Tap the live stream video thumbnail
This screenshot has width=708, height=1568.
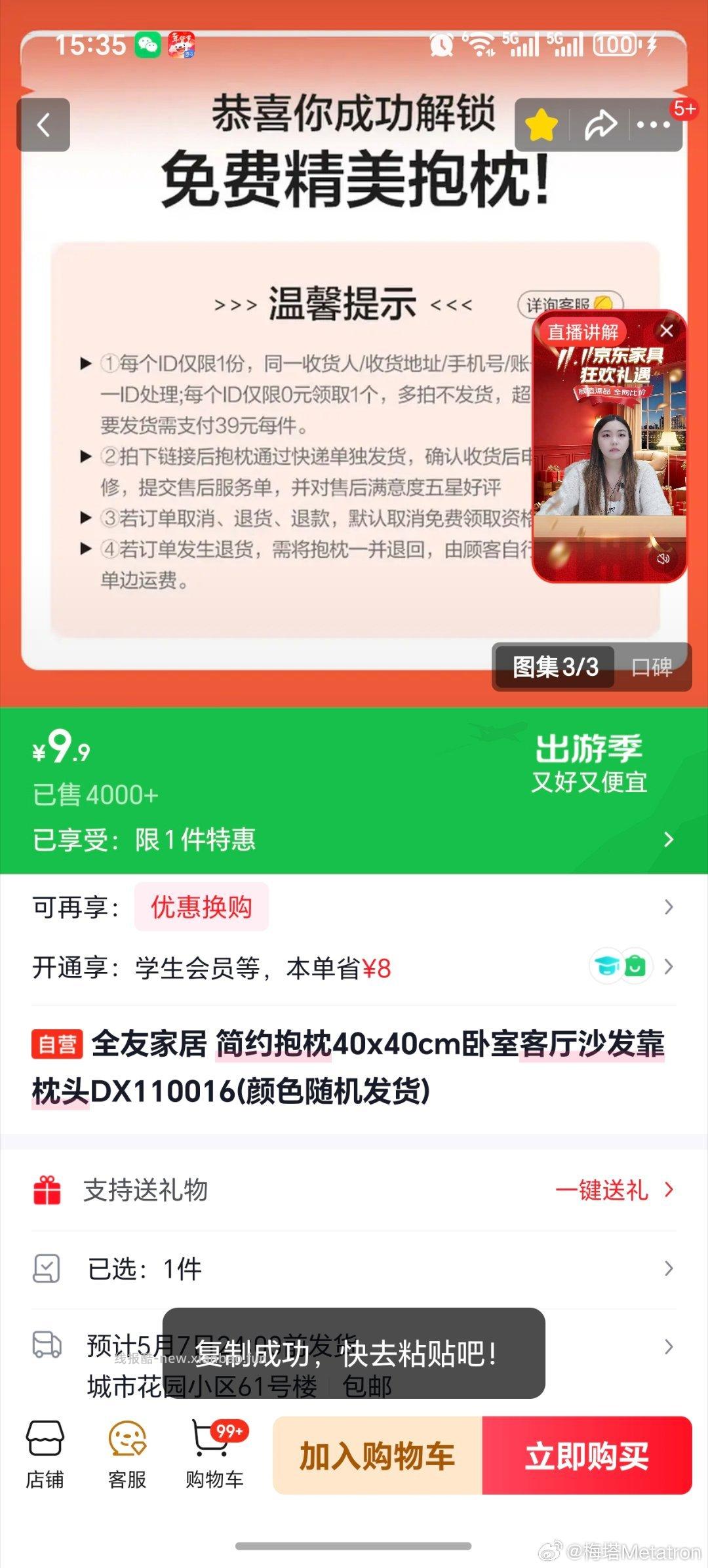point(610,452)
